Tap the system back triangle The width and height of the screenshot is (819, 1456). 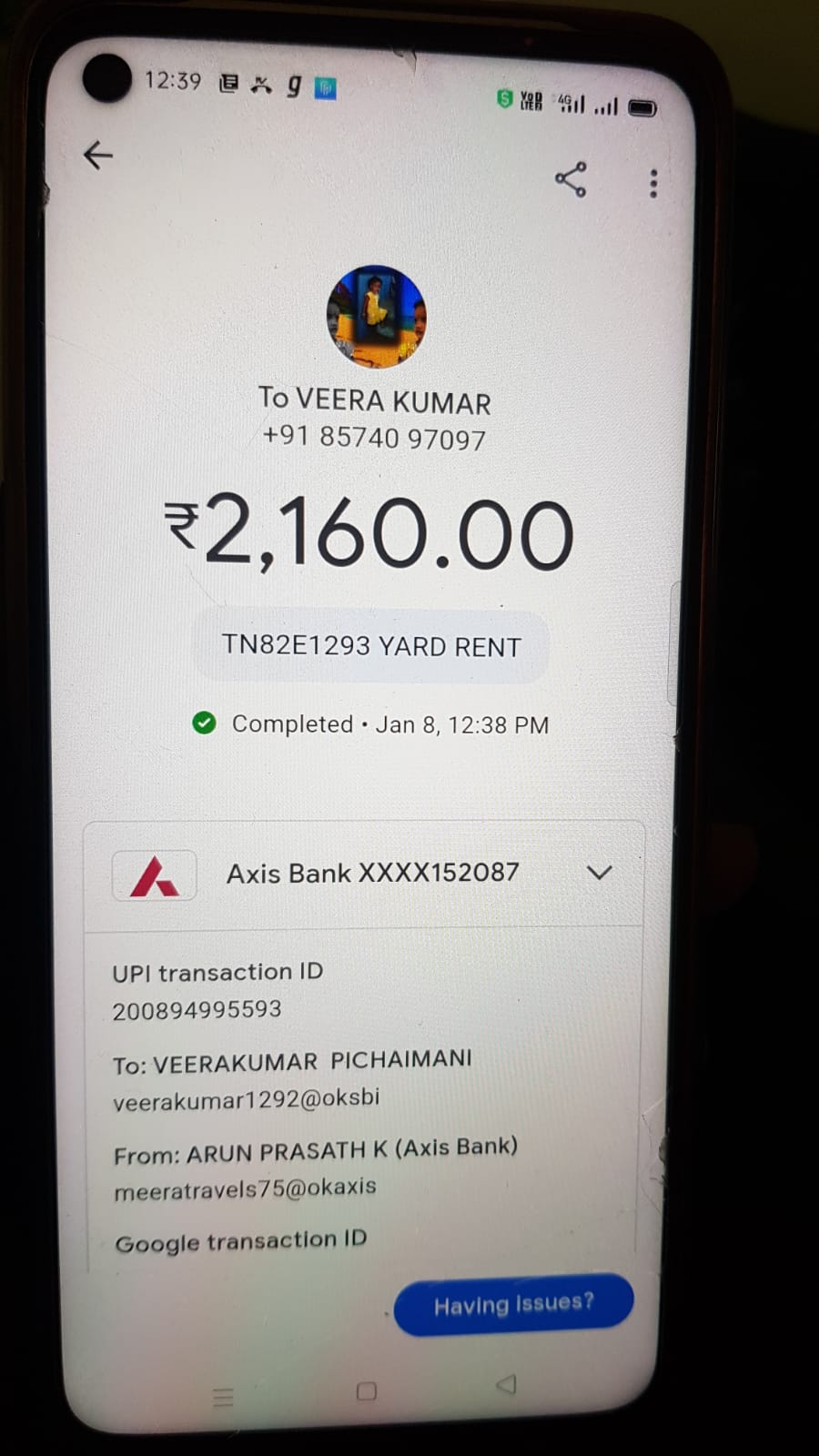(x=506, y=1385)
